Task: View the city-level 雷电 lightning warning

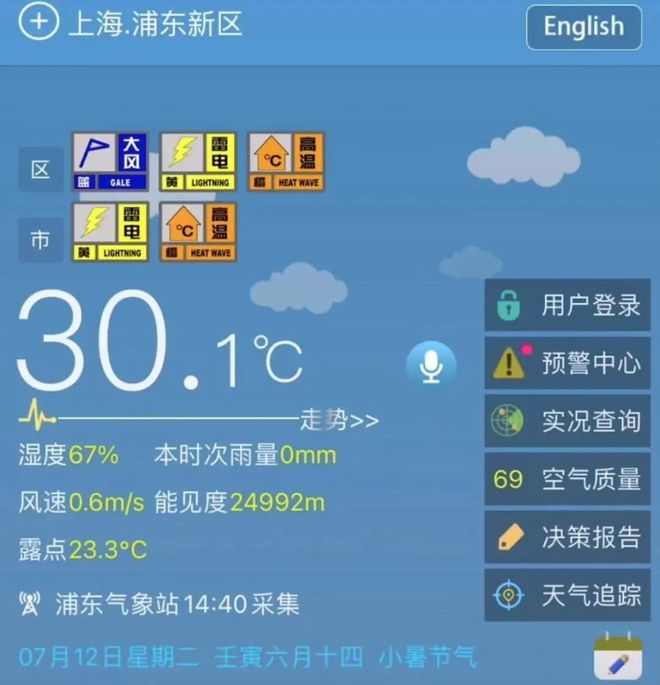Action: [x=110, y=232]
